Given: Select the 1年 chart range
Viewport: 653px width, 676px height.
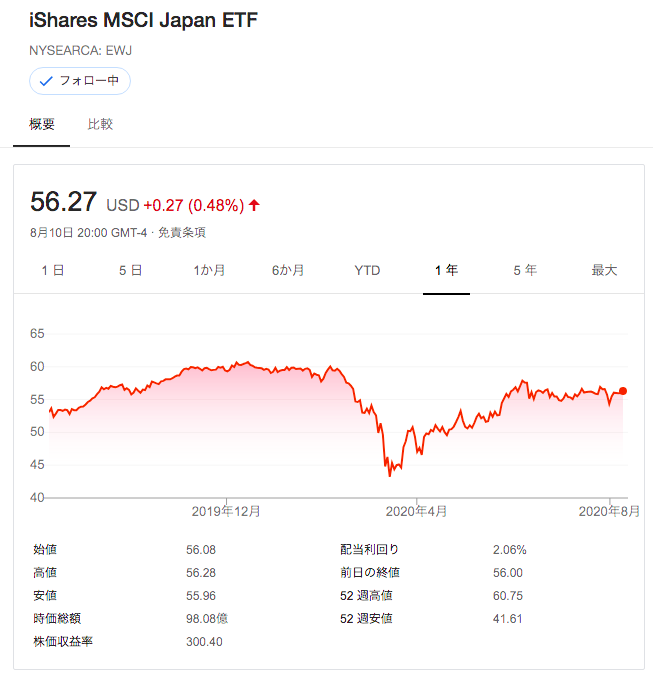Looking at the screenshot, I should point(446,270).
